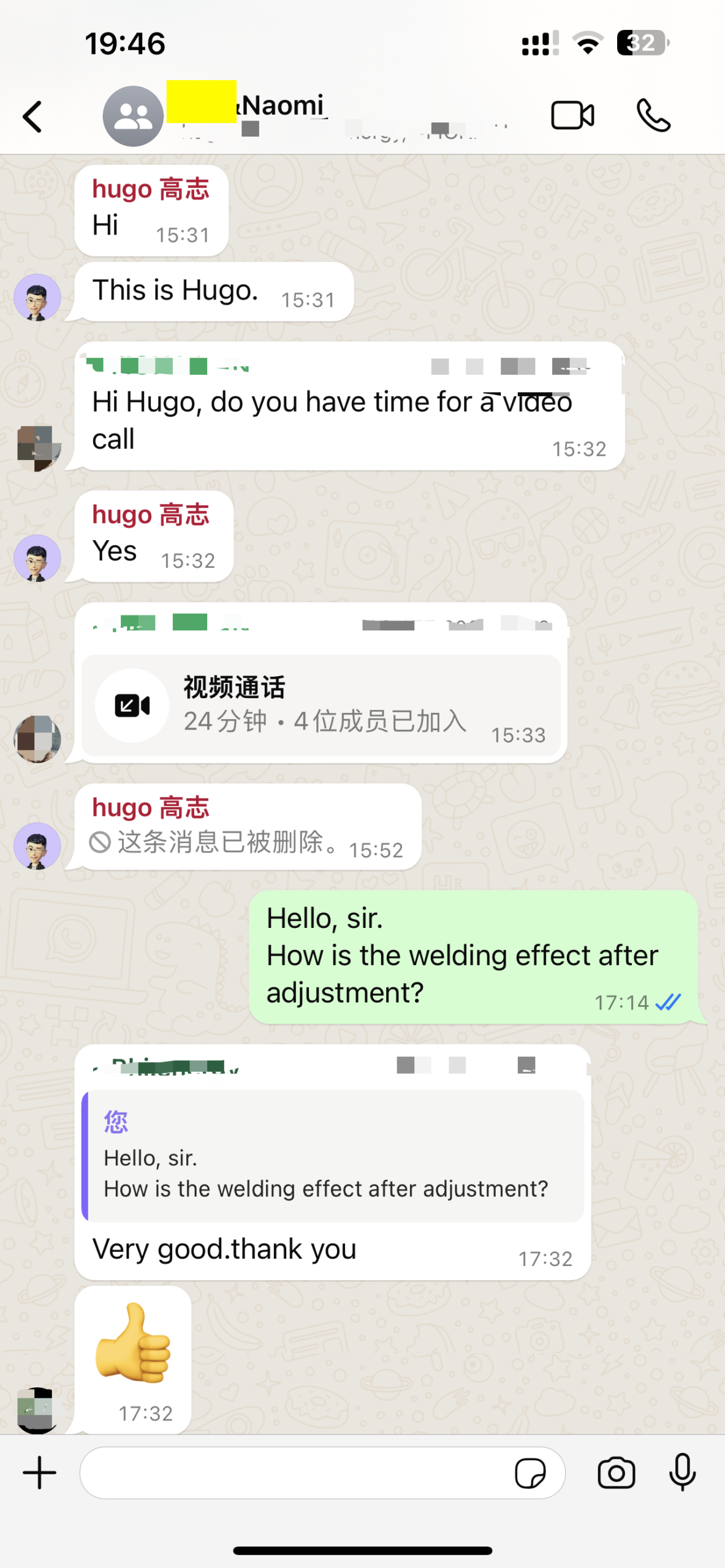725x1568 pixels.
Task: Jump to quoted message in Very good reply
Action: coord(332,1156)
